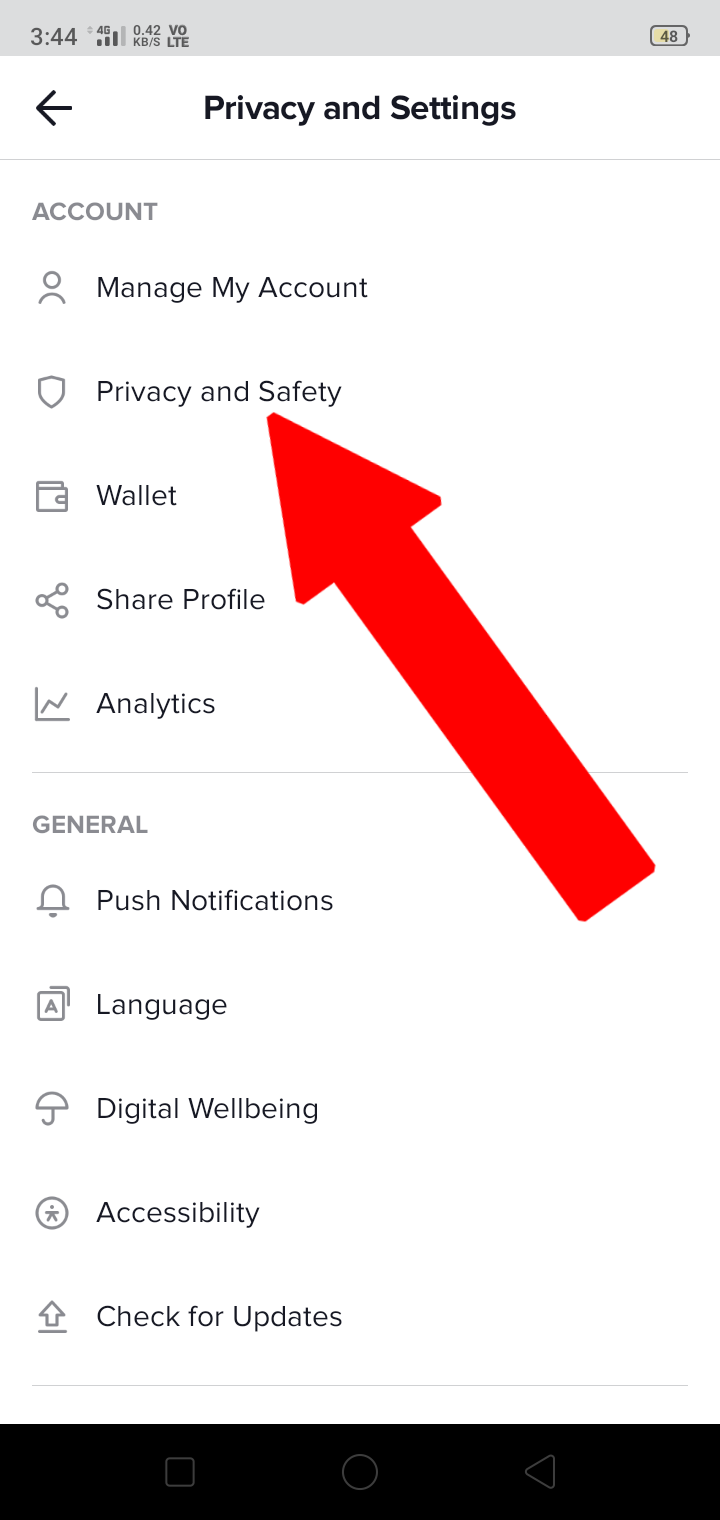Open Accessibility options

(177, 1213)
